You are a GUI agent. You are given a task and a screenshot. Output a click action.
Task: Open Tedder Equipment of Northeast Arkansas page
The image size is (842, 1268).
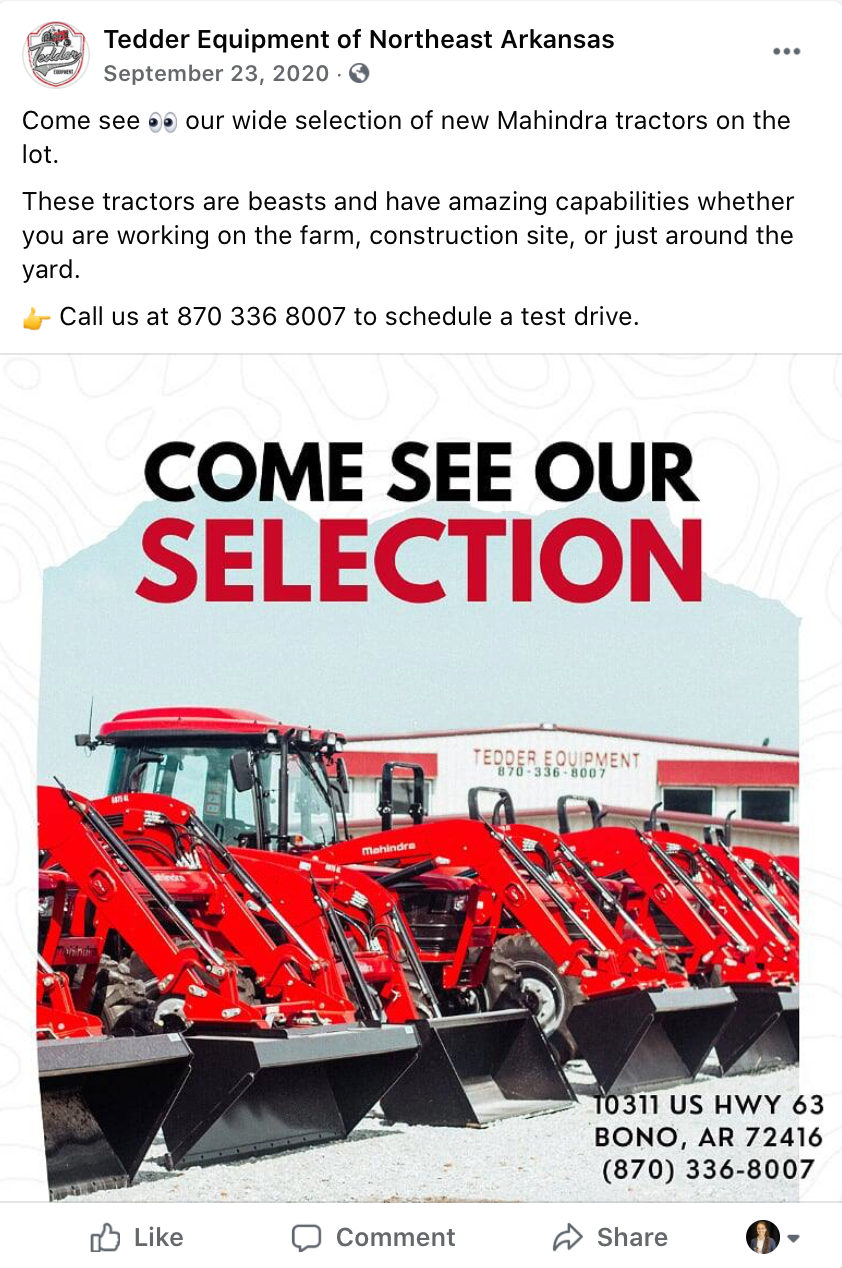[x=359, y=40]
